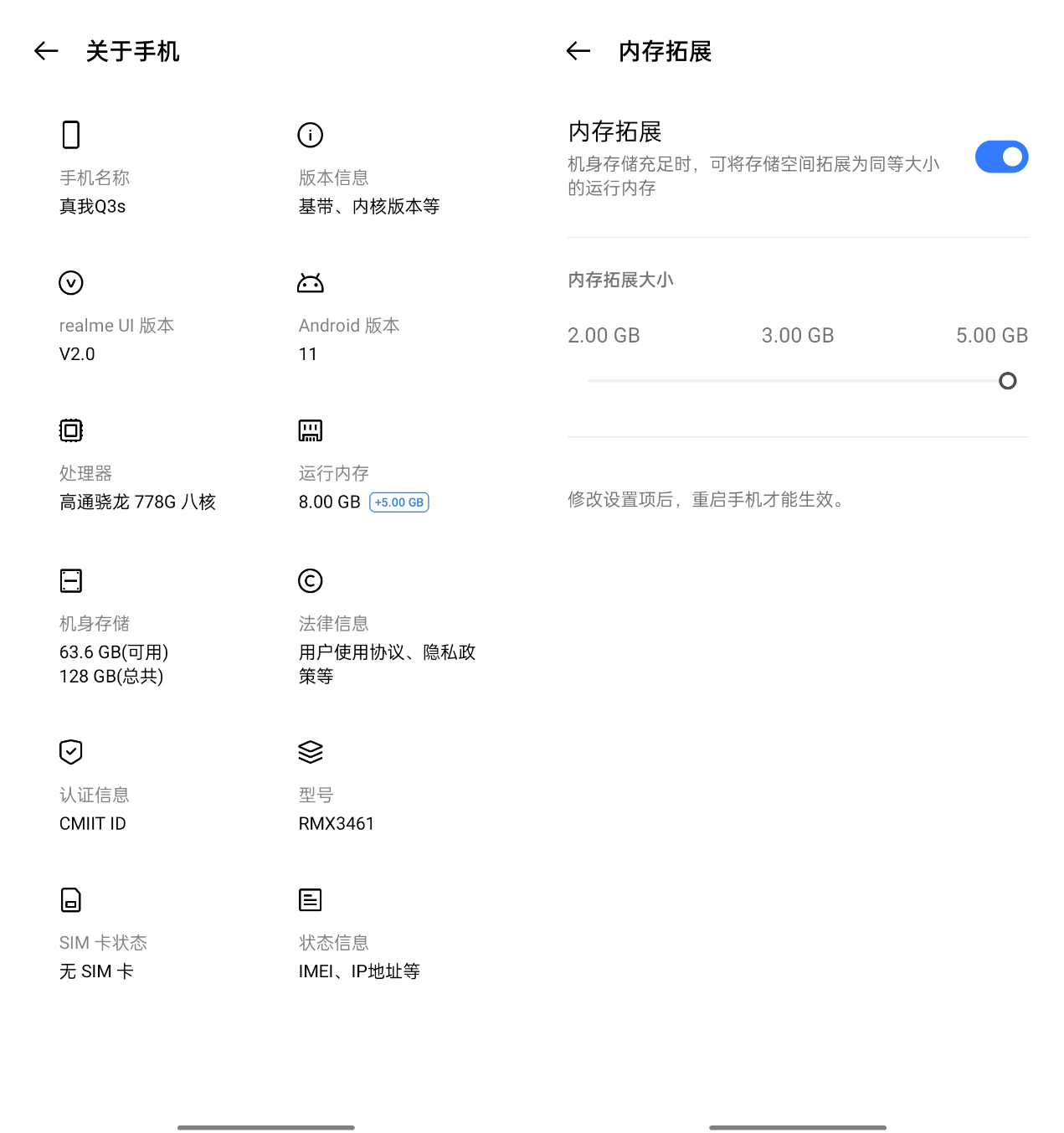Screen dimensions: 1064x1133
Task: Choose 3.00 GB expansion size
Action: click(797, 335)
